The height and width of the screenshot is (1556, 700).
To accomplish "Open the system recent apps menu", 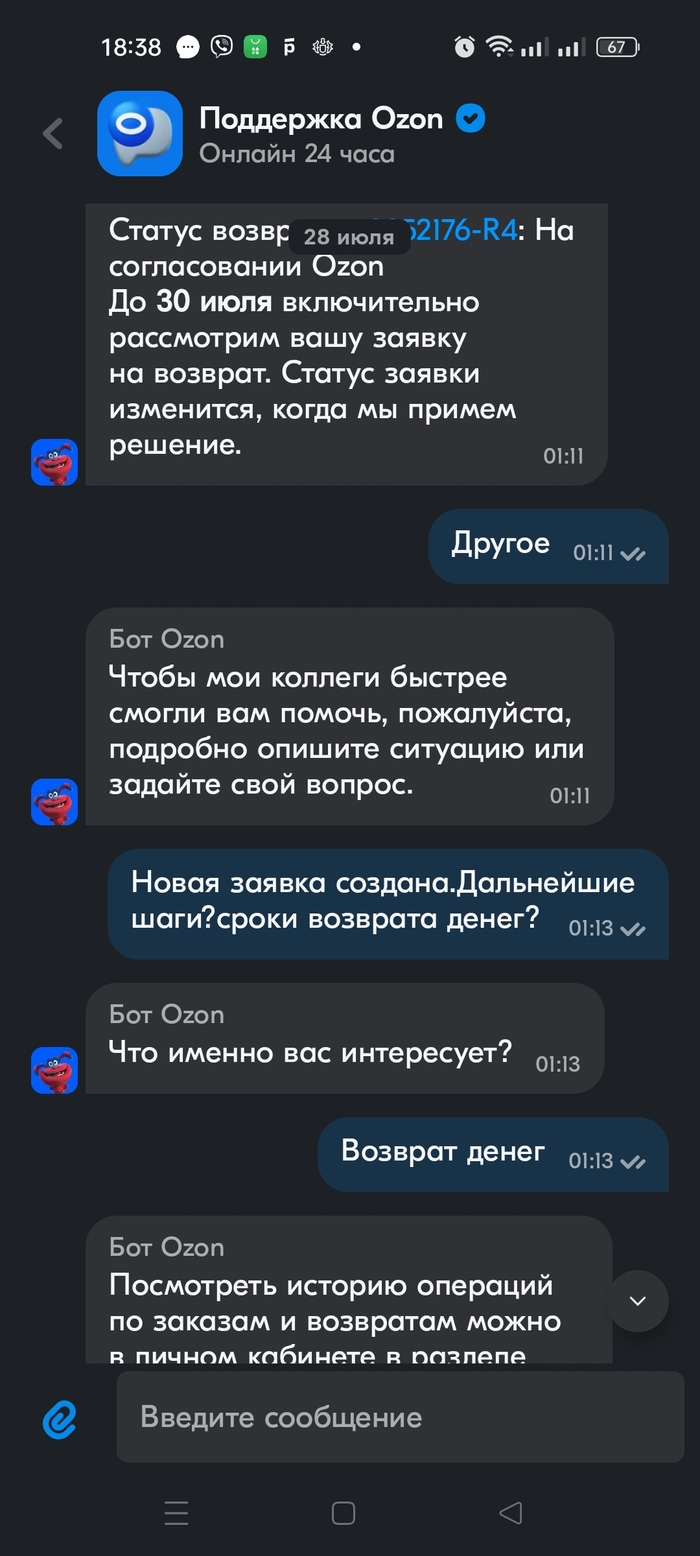I will click(x=176, y=1513).
